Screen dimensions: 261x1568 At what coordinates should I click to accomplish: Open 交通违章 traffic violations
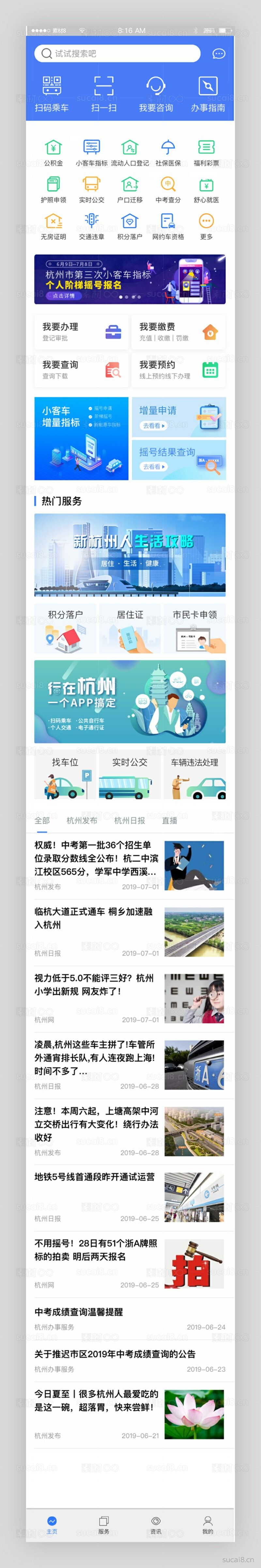[x=91, y=226]
